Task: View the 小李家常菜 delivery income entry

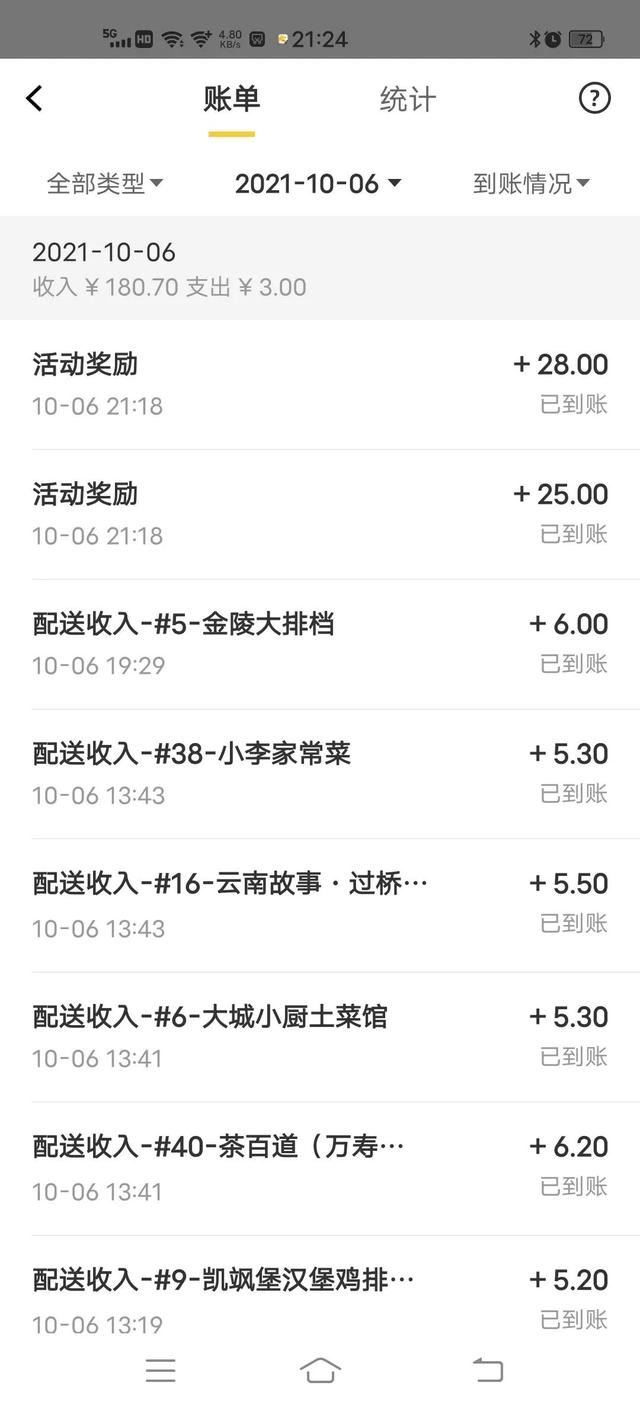Action: pyautogui.click(x=320, y=774)
